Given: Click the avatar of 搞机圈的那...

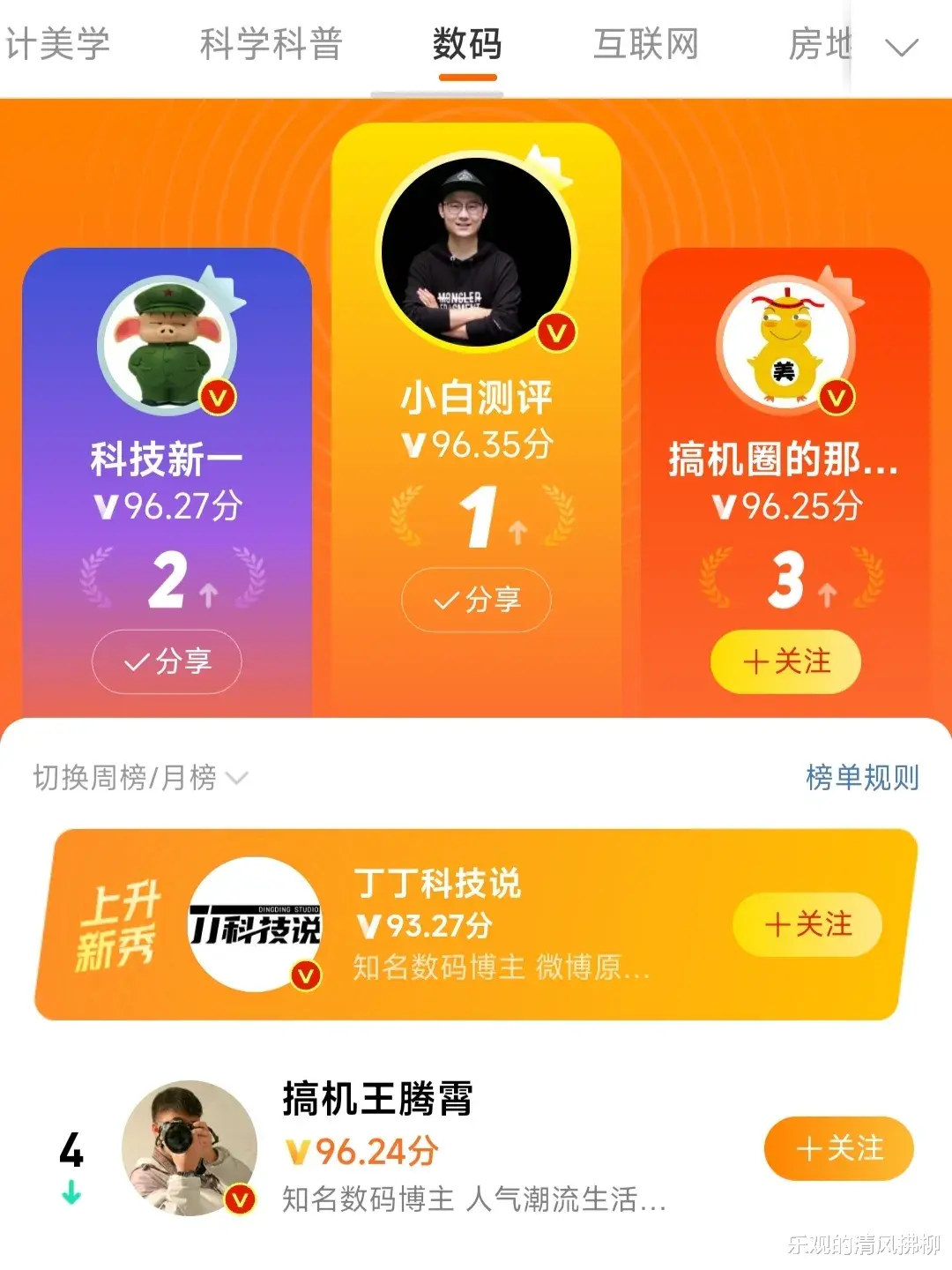Looking at the screenshot, I should 783,344.
